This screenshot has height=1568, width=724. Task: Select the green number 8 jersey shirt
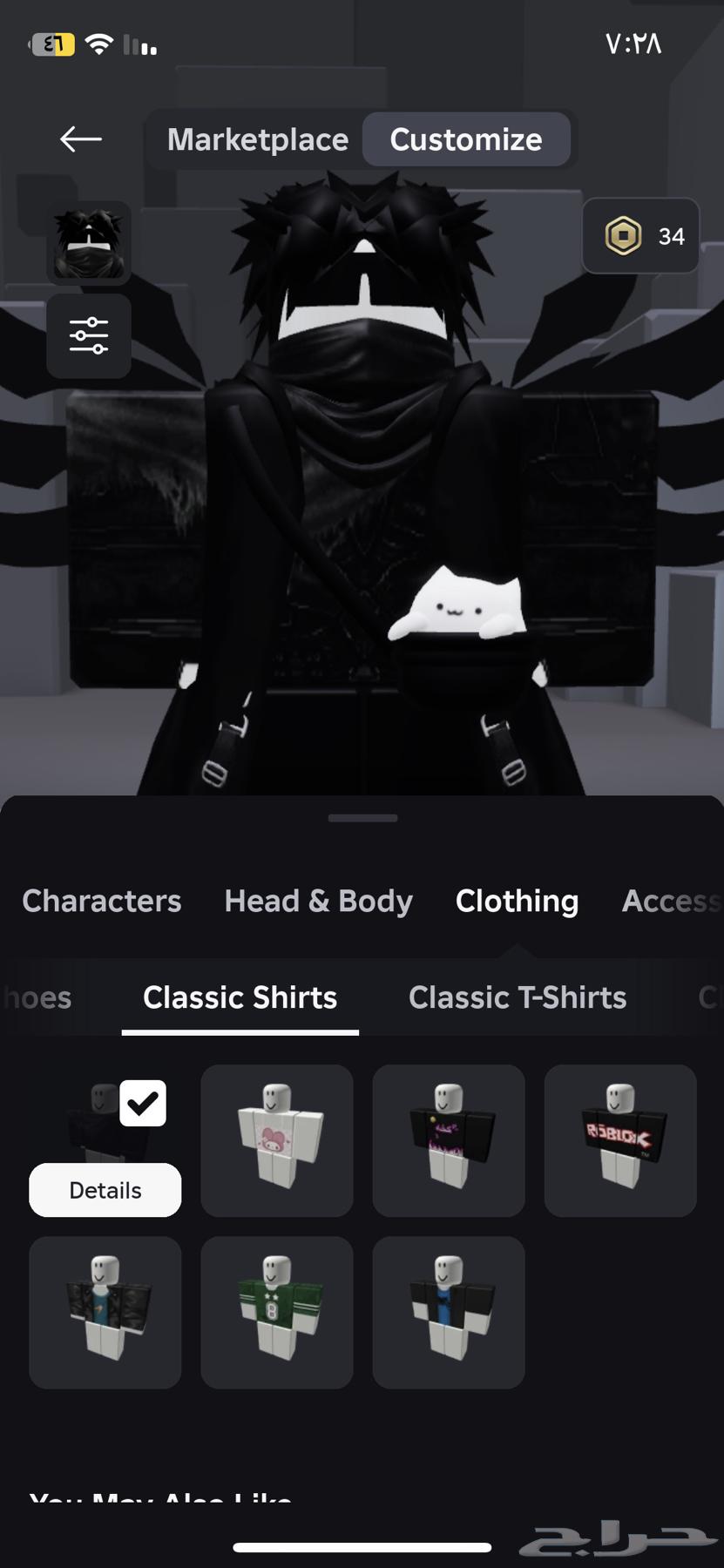point(276,1311)
